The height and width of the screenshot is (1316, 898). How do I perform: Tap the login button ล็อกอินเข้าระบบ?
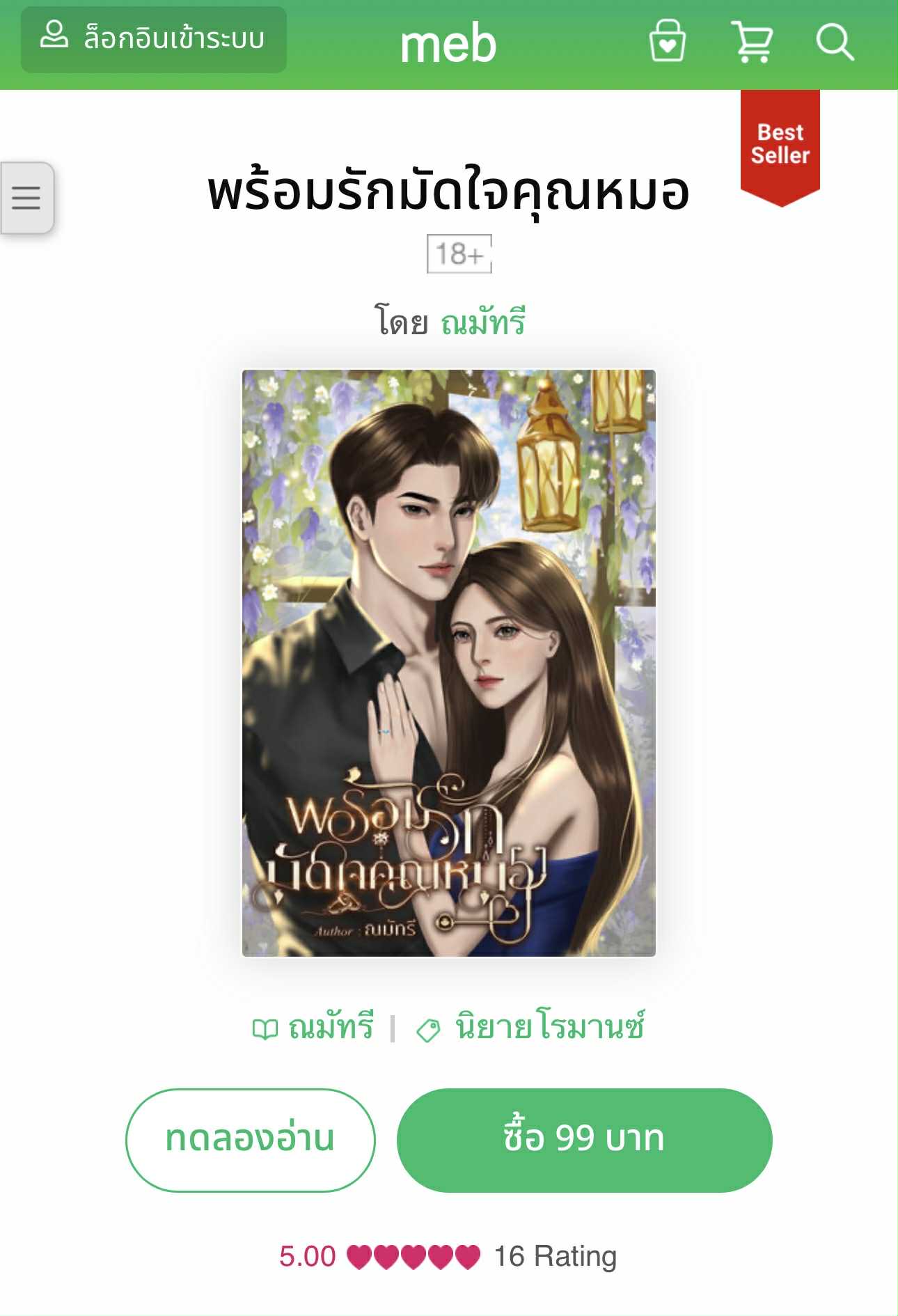pos(153,40)
